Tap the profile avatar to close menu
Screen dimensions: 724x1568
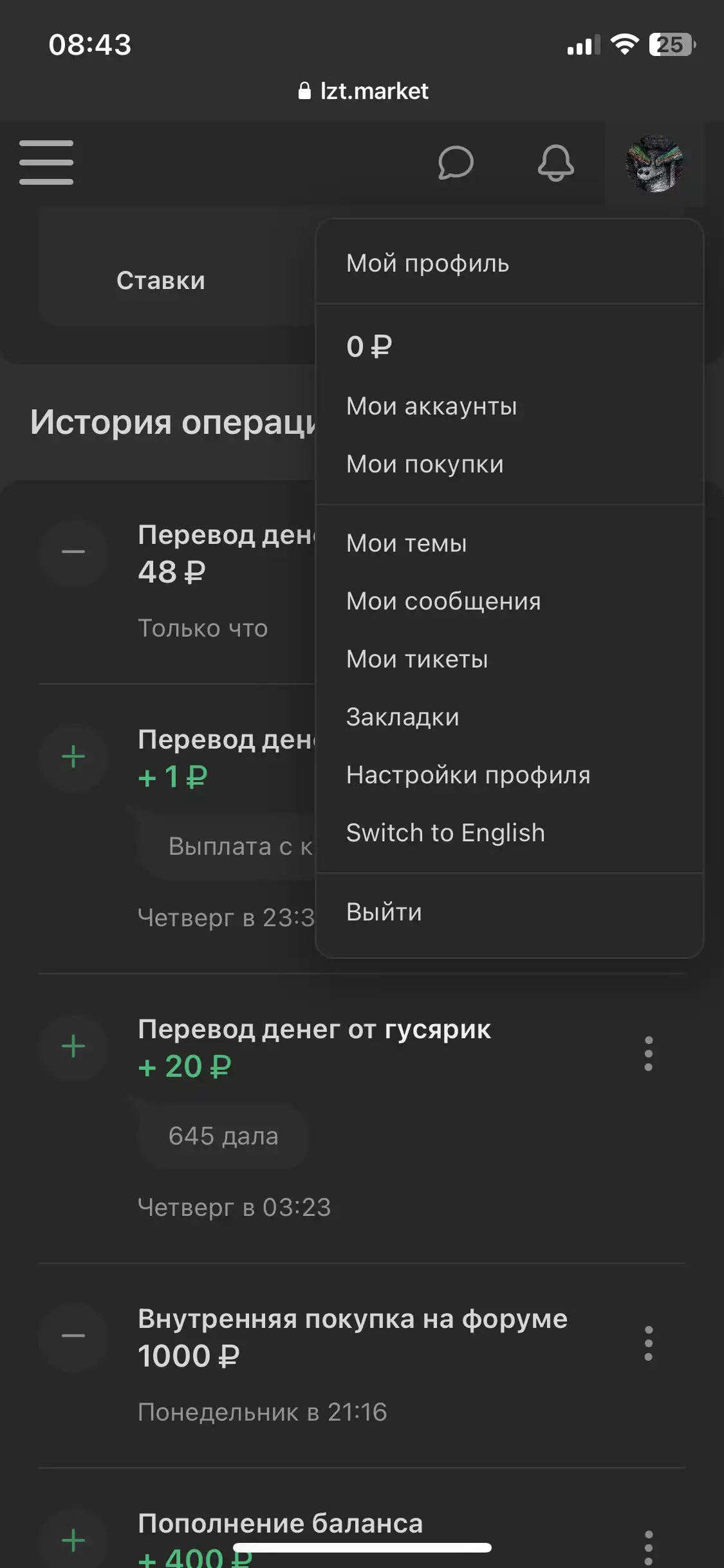654,163
